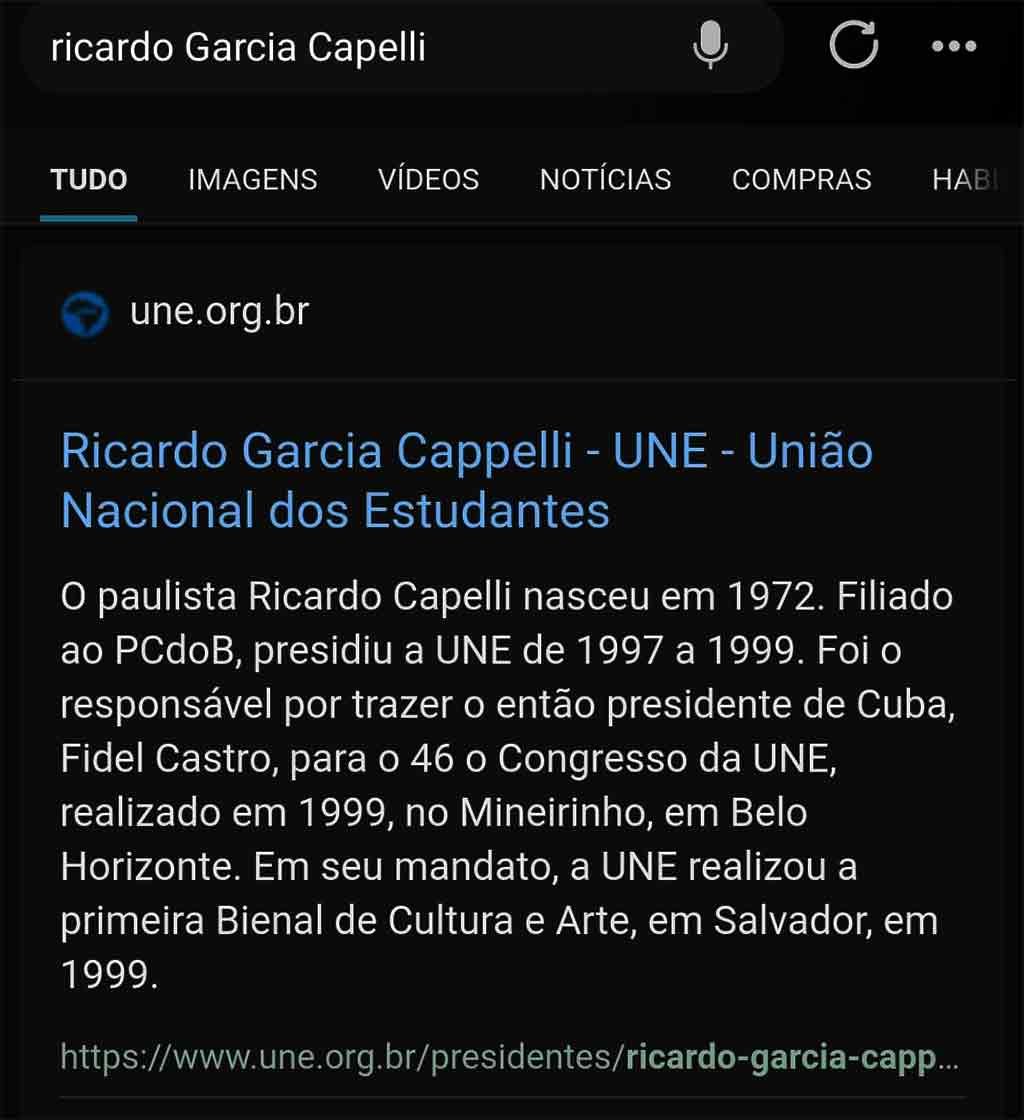The width and height of the screenshot is (1024, 1120).
Task: Switch to the Vídeos tab
Action: [x=428, y=180]
